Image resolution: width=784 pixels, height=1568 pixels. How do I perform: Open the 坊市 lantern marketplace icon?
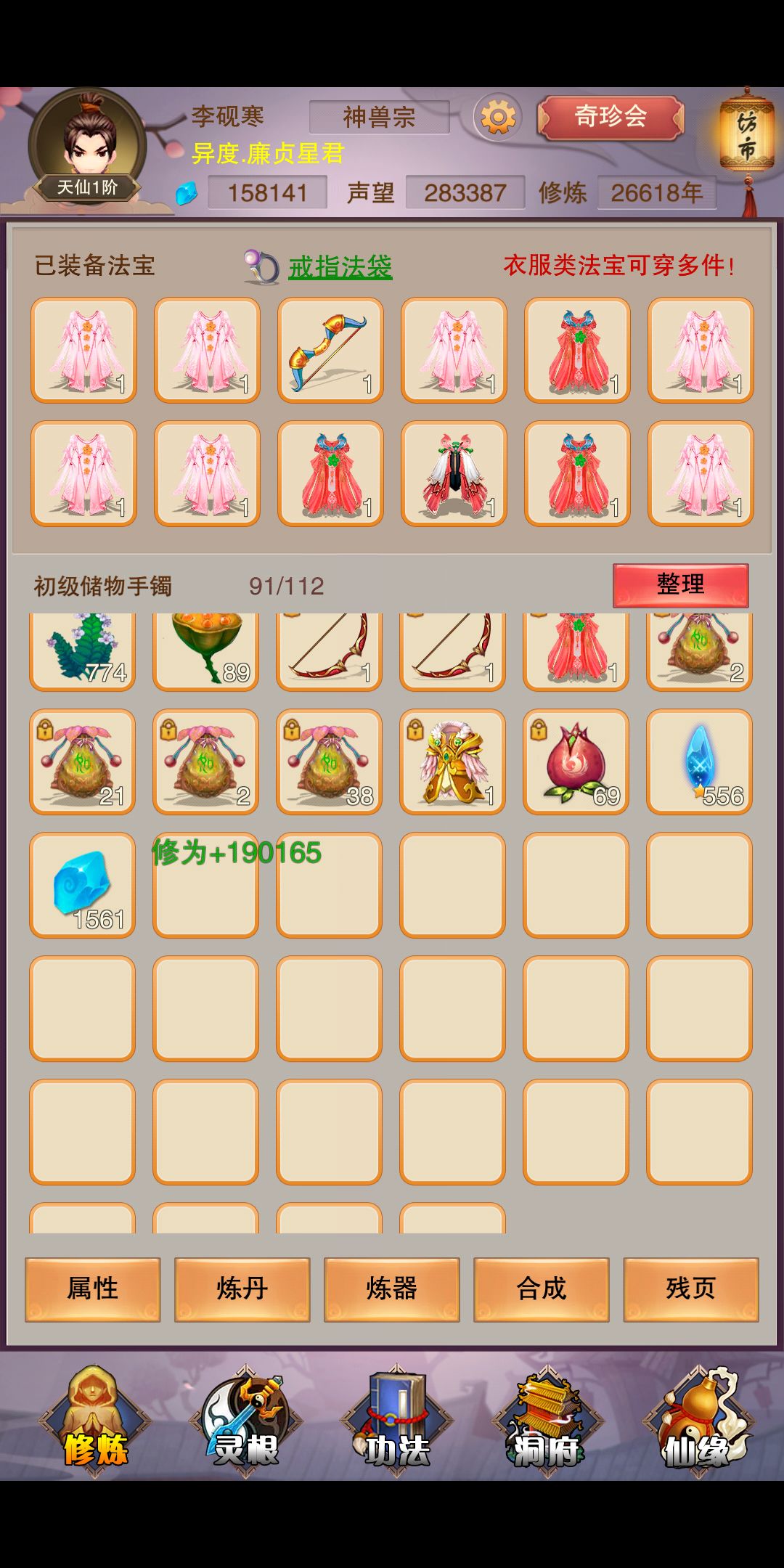(x=749, y=134)
